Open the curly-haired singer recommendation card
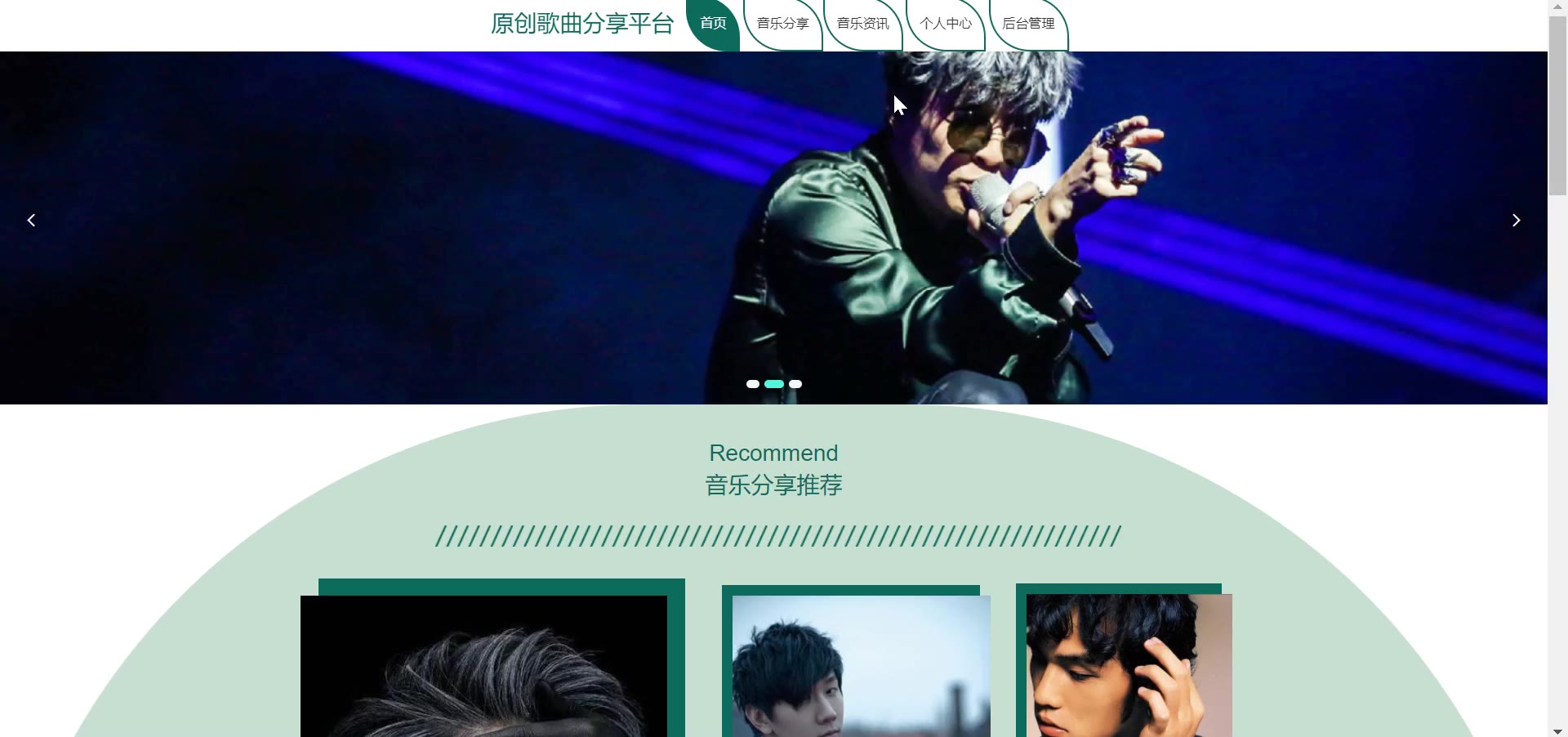Image resolution: width=1568 pixels, height=737 pixels. (1129, 666)
